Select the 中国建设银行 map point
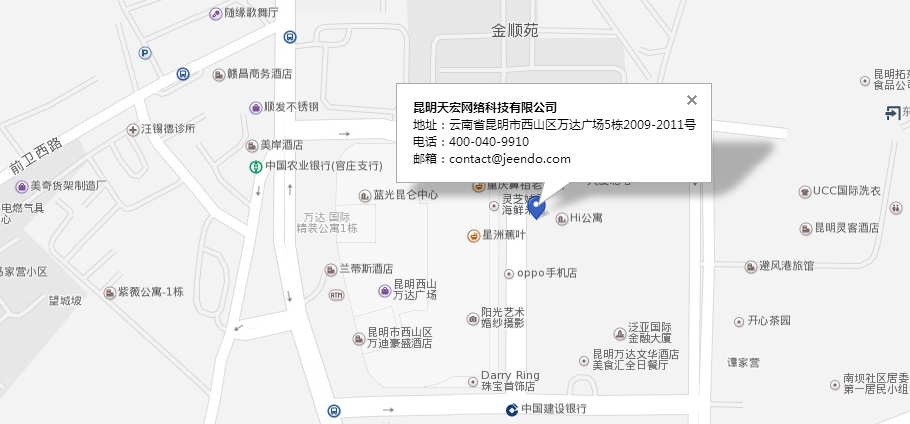910x424 pixels. click(511, 409)
